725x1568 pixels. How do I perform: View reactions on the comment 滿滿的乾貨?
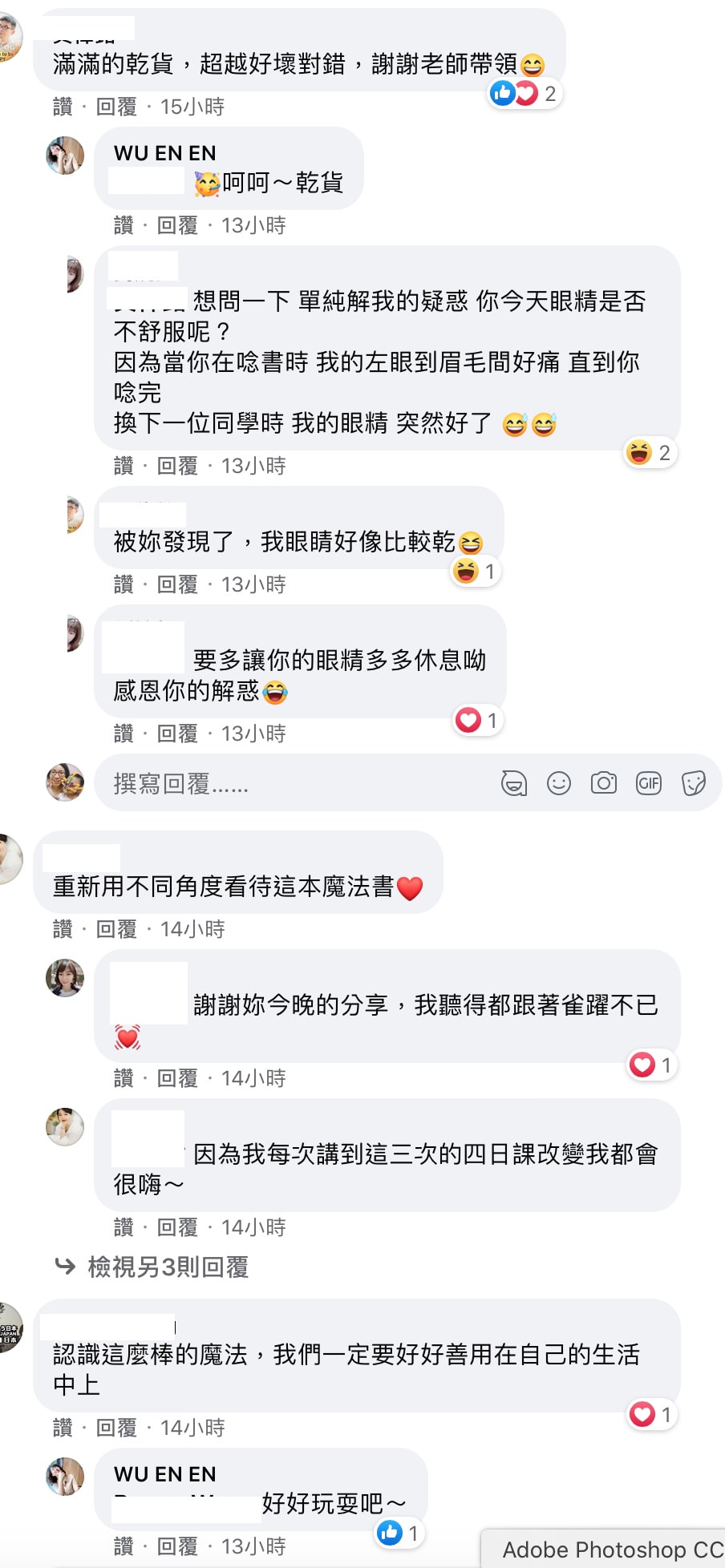pos(524,94)
